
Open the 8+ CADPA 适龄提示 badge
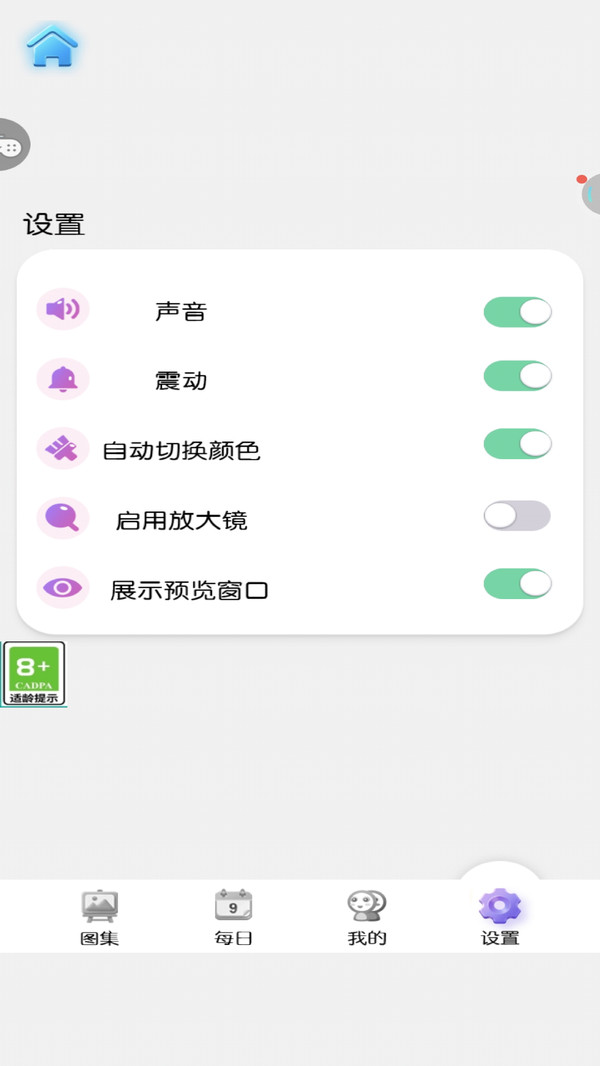(34, 673)
